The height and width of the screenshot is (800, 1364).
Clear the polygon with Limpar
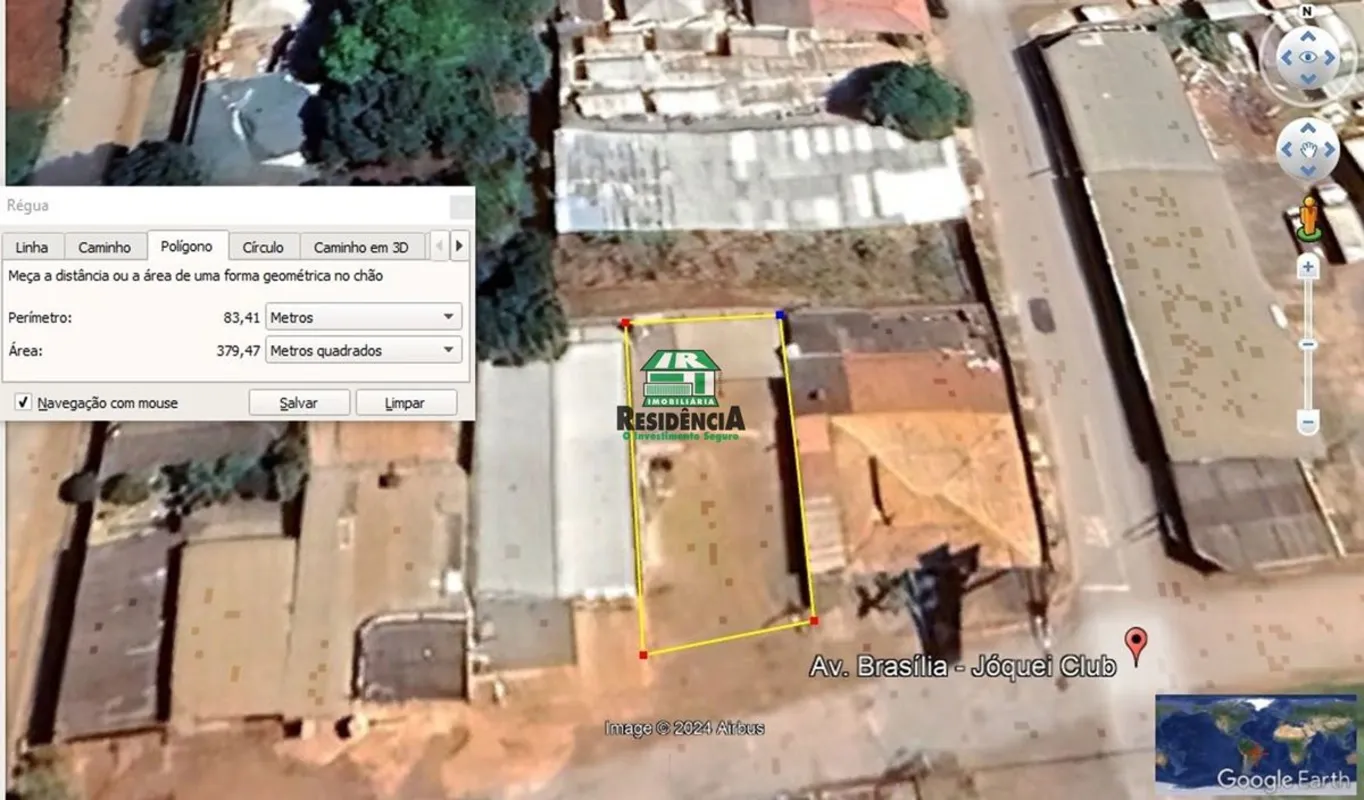tap(405, 403)
